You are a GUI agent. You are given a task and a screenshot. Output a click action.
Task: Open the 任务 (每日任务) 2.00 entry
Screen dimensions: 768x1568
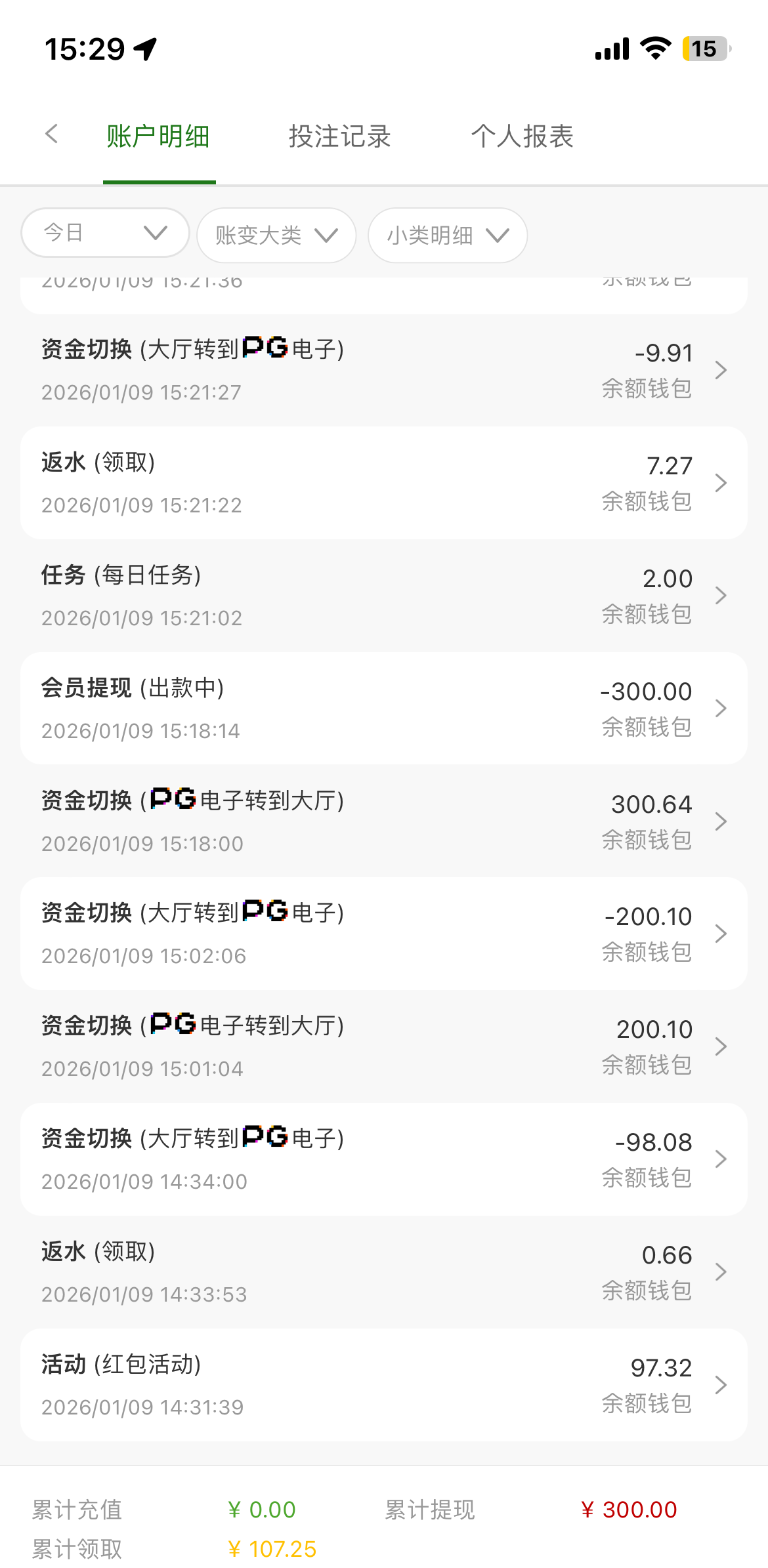point(383,596)
